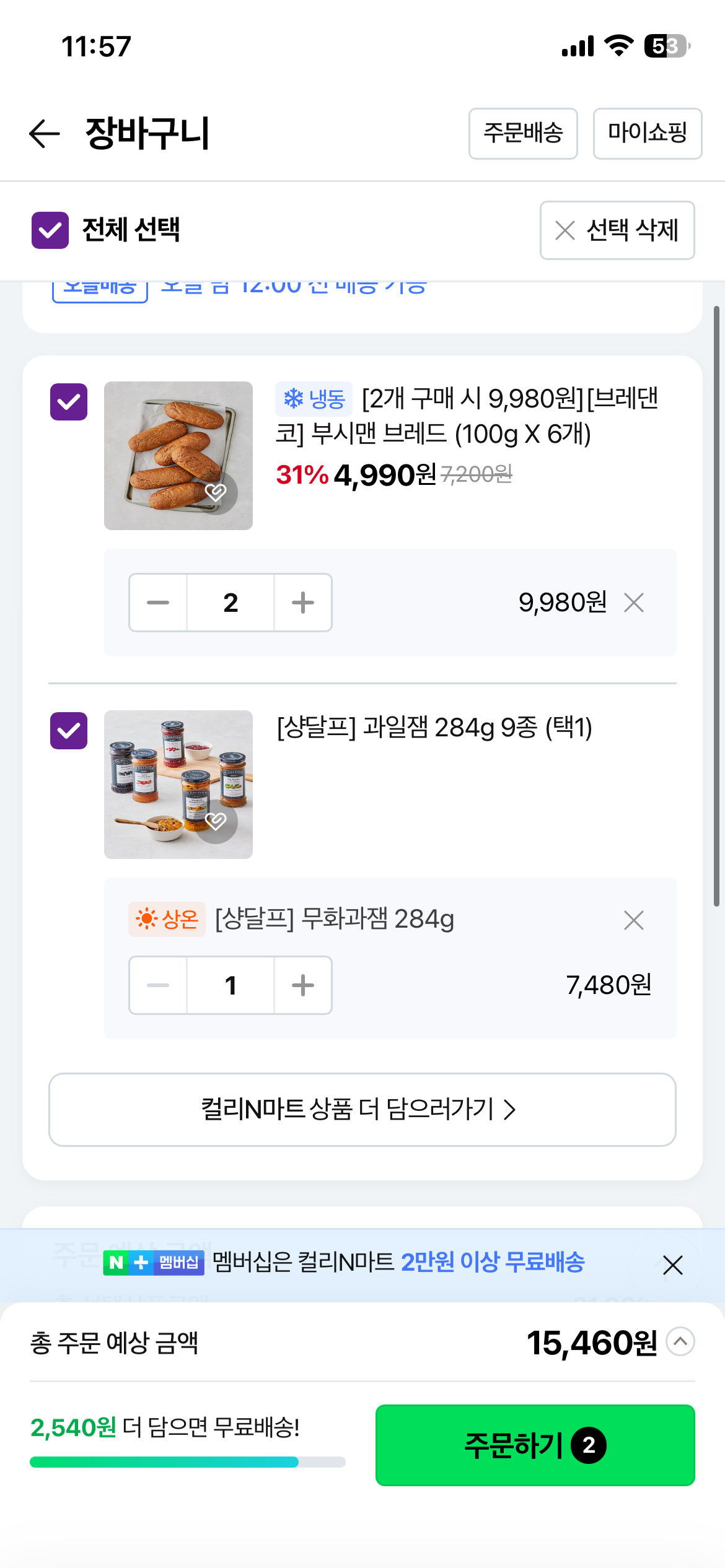Screen dimensions: 725x1568
Task: Remove the 무화과잼 284g option
Action: pyautogui.click(x=634, y=920)
